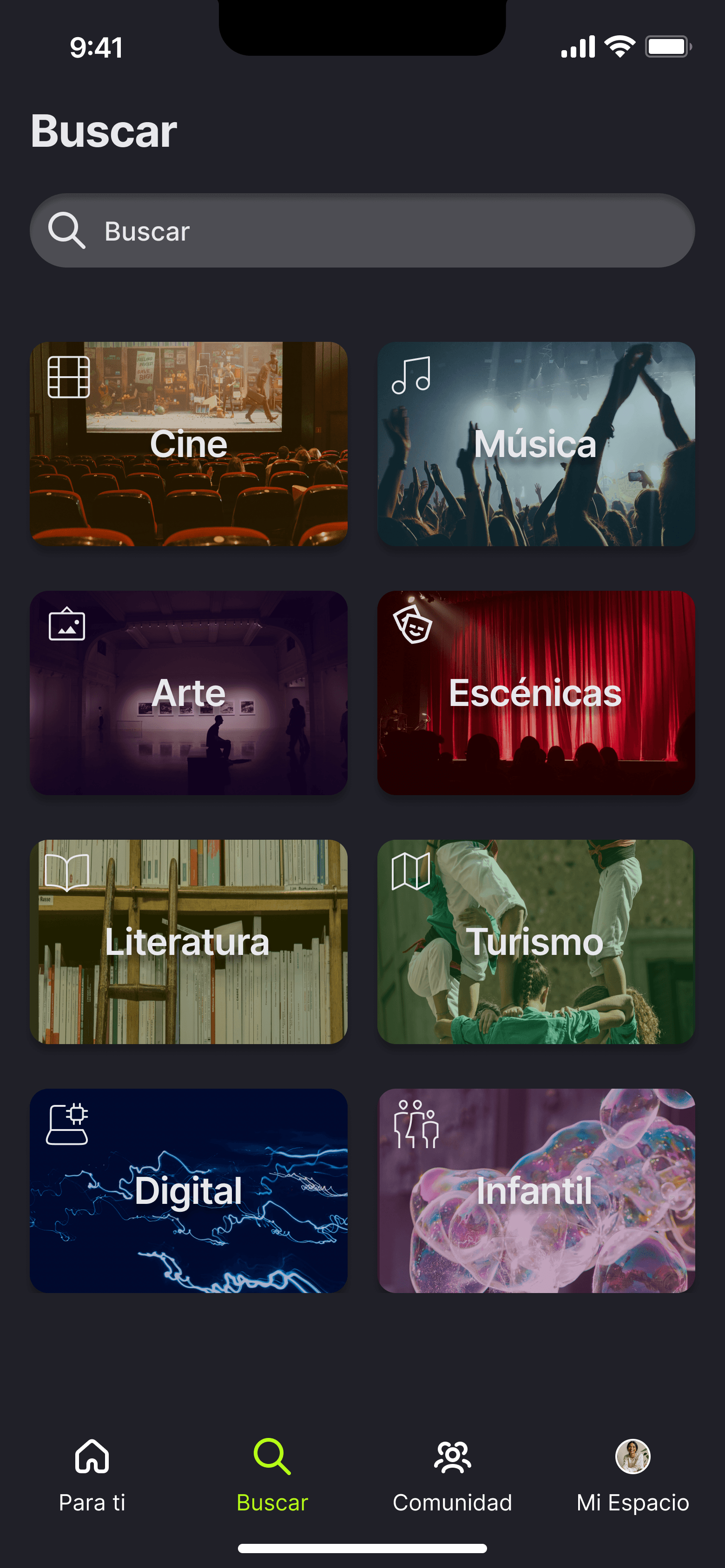Choose the Infantil category

pos(535,1190)
